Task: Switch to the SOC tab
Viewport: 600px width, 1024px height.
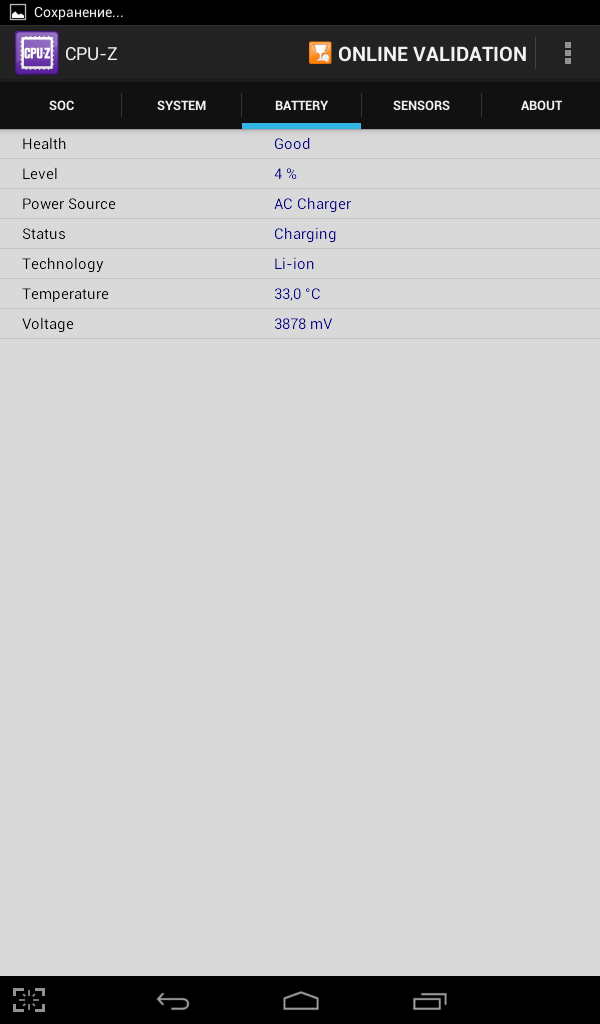Action: pyautogui.click(x=61, y=105)
